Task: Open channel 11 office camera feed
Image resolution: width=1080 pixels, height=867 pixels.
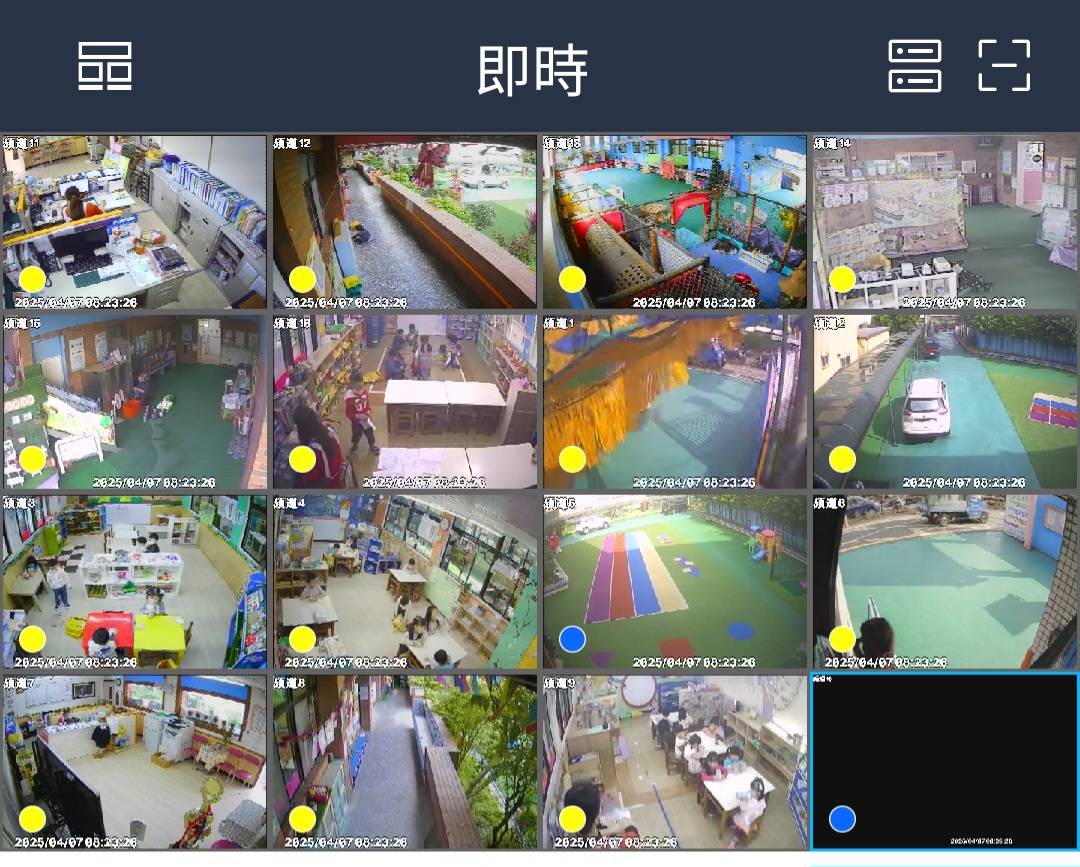Action: [135, 222]
